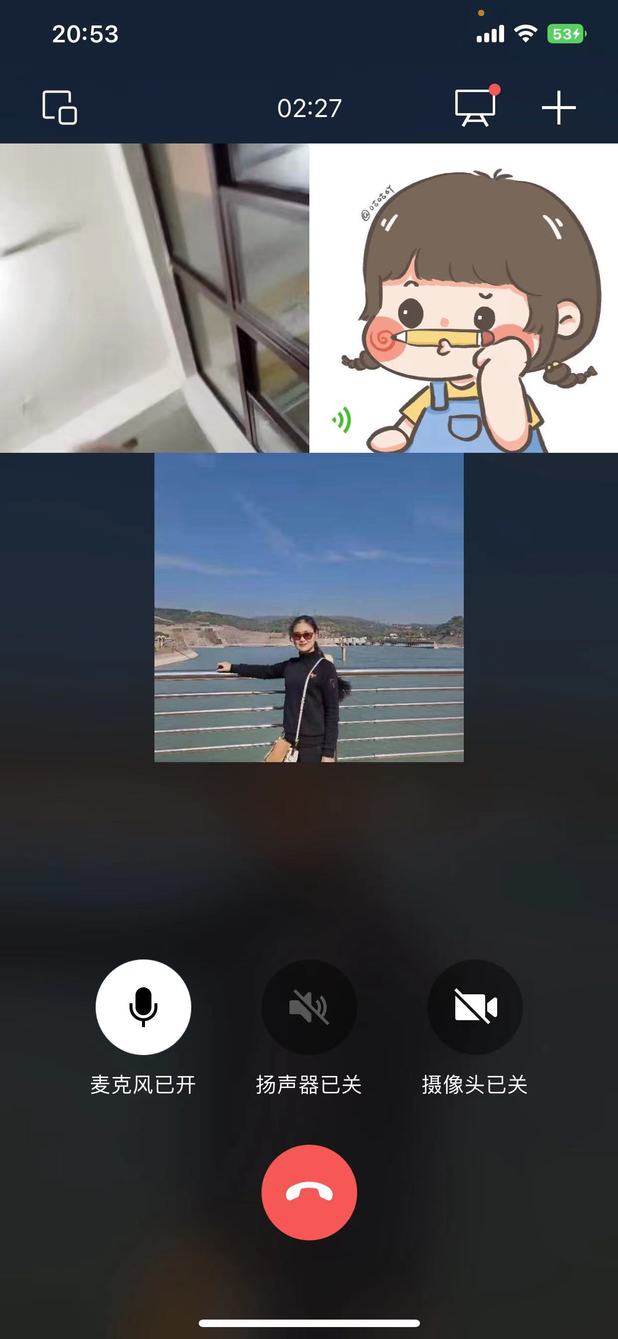618x1339 pixels.
Task: Enlarge the window video participant tile
Action: point(154,298)
